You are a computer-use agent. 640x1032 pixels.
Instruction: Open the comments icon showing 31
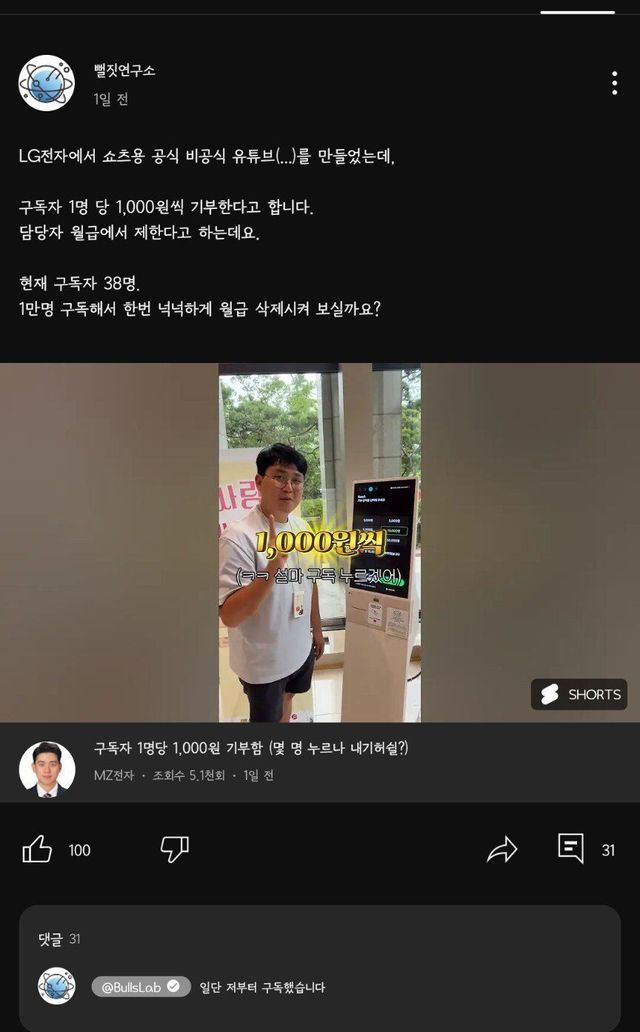571,849
